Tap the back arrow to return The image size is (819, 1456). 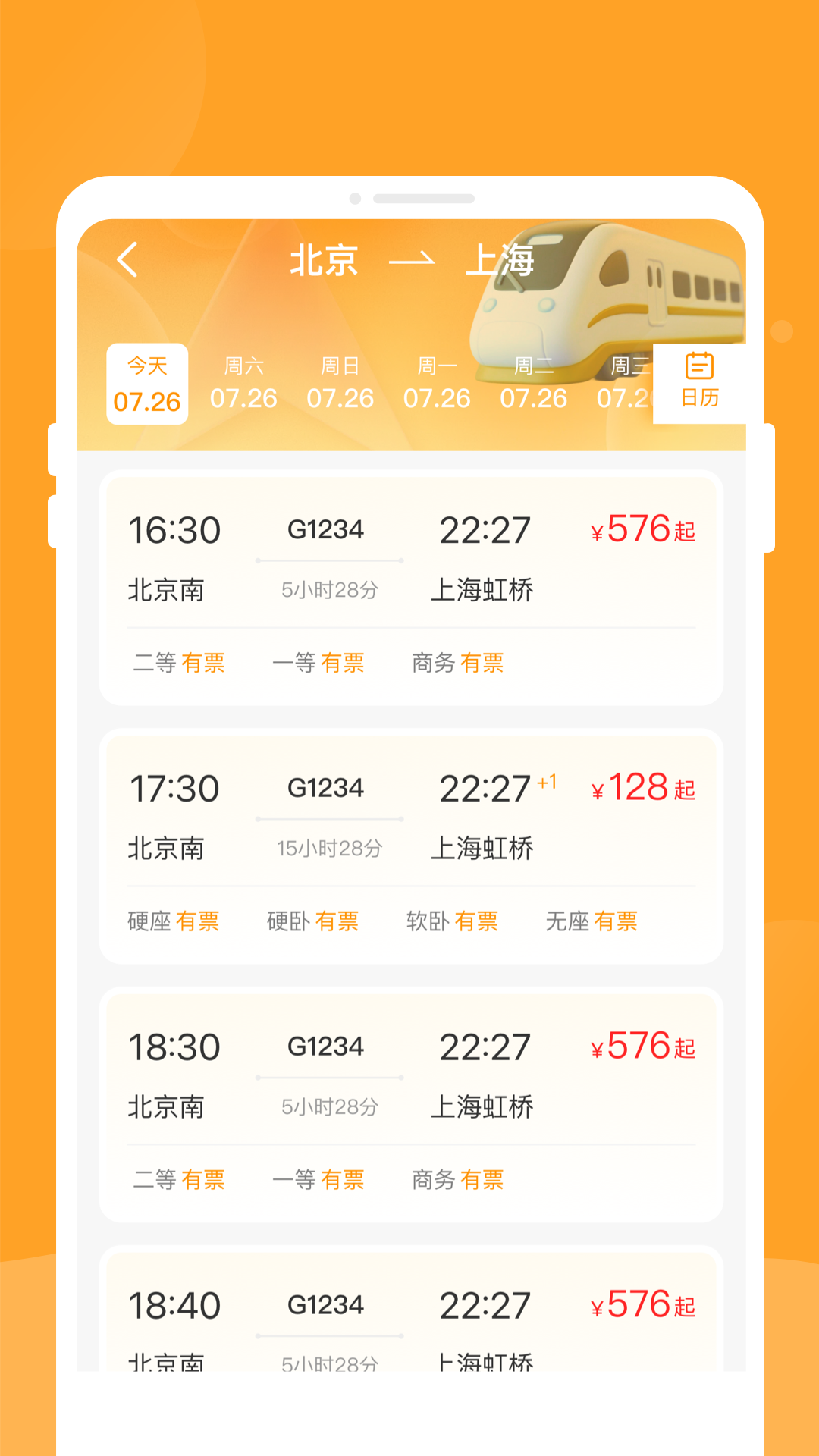[x=127, y=259]
